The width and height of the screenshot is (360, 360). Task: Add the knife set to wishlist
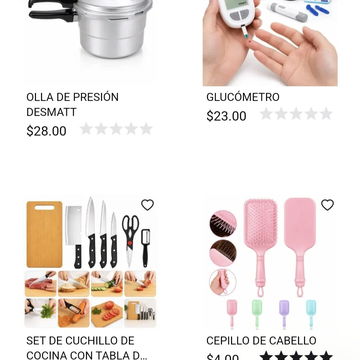[147, 205]
